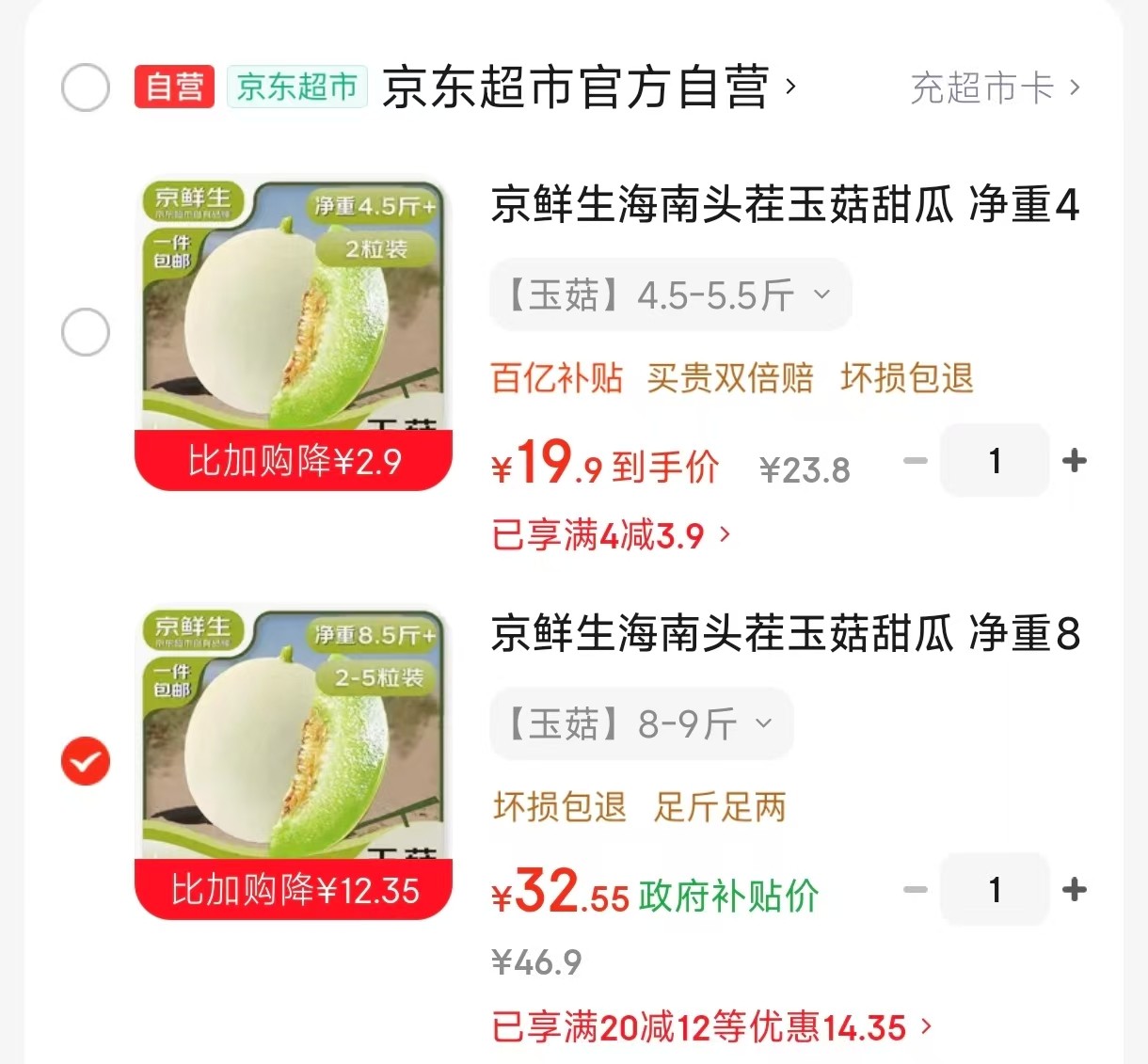Select the 4.5-5.5斤 melon item checkbox
1148x1064 pixels.
pos(86,332)
